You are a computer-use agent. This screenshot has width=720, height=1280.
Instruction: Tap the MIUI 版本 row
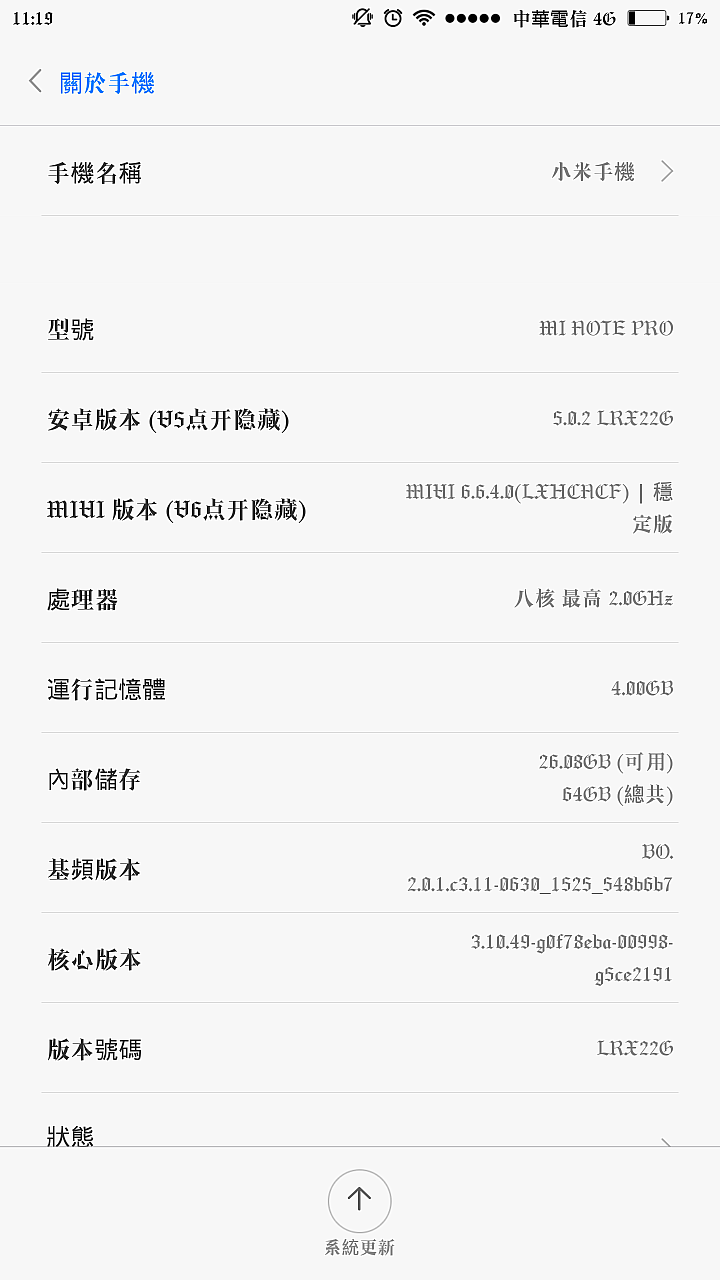coord(360,508)
